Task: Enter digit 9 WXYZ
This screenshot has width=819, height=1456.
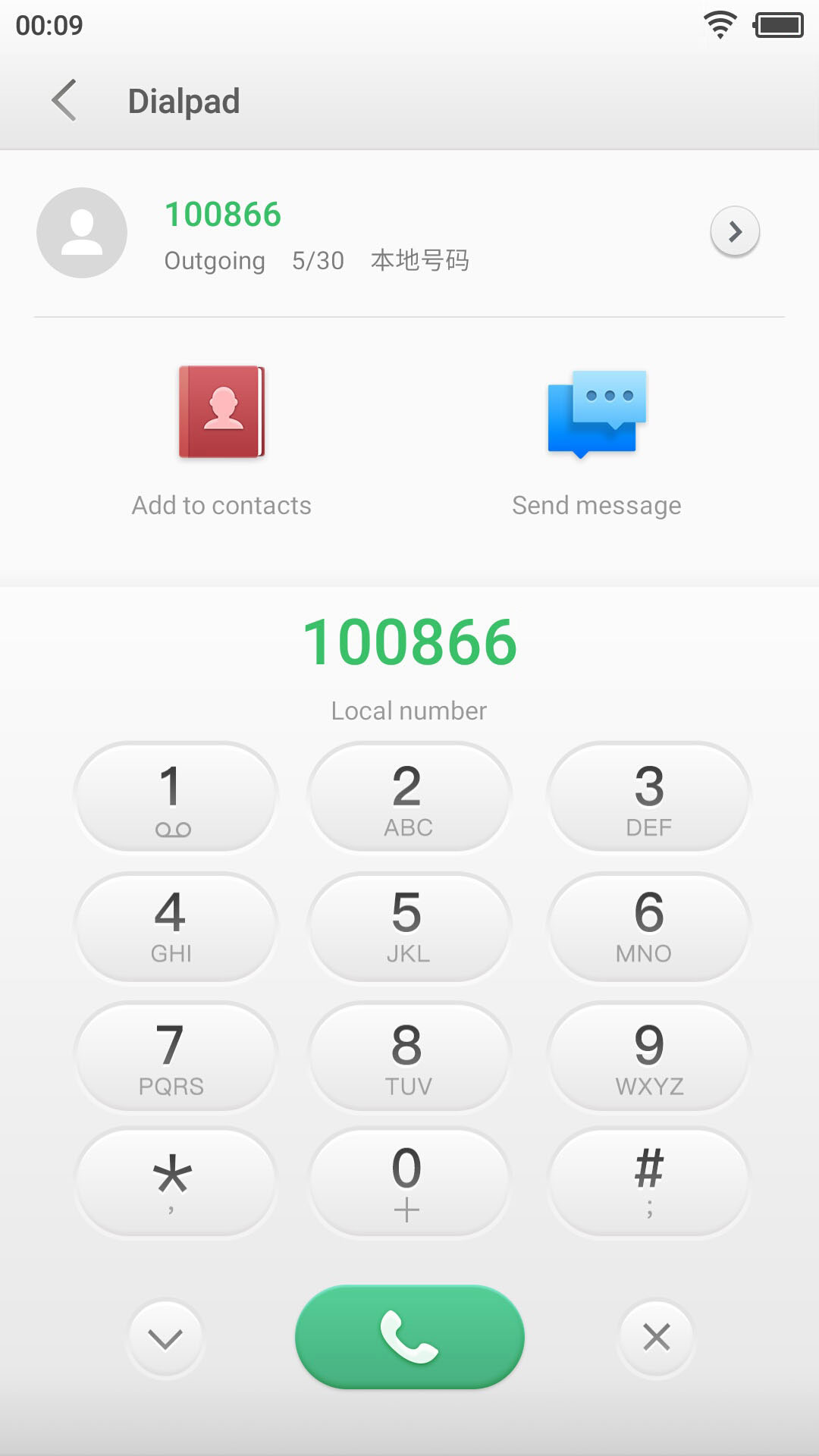Action: (648, 1057)
